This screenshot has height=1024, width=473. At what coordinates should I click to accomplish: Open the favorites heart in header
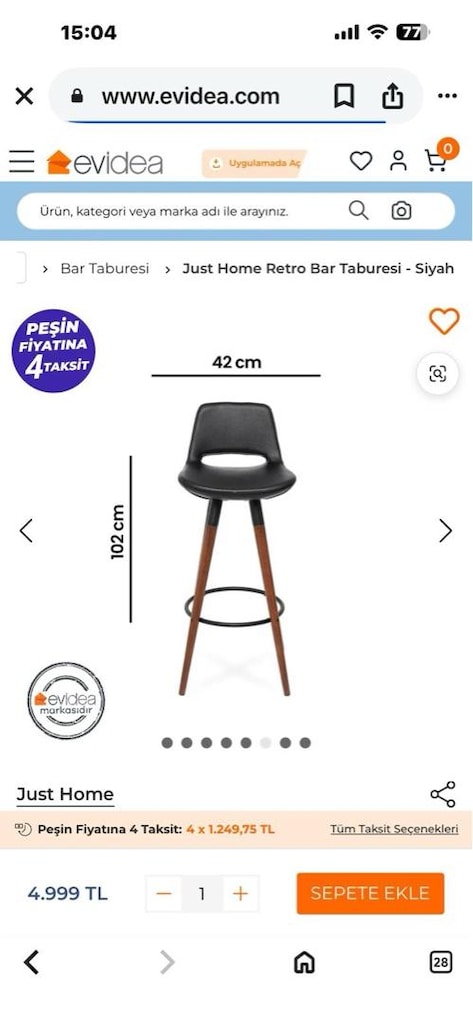[361, 161]
